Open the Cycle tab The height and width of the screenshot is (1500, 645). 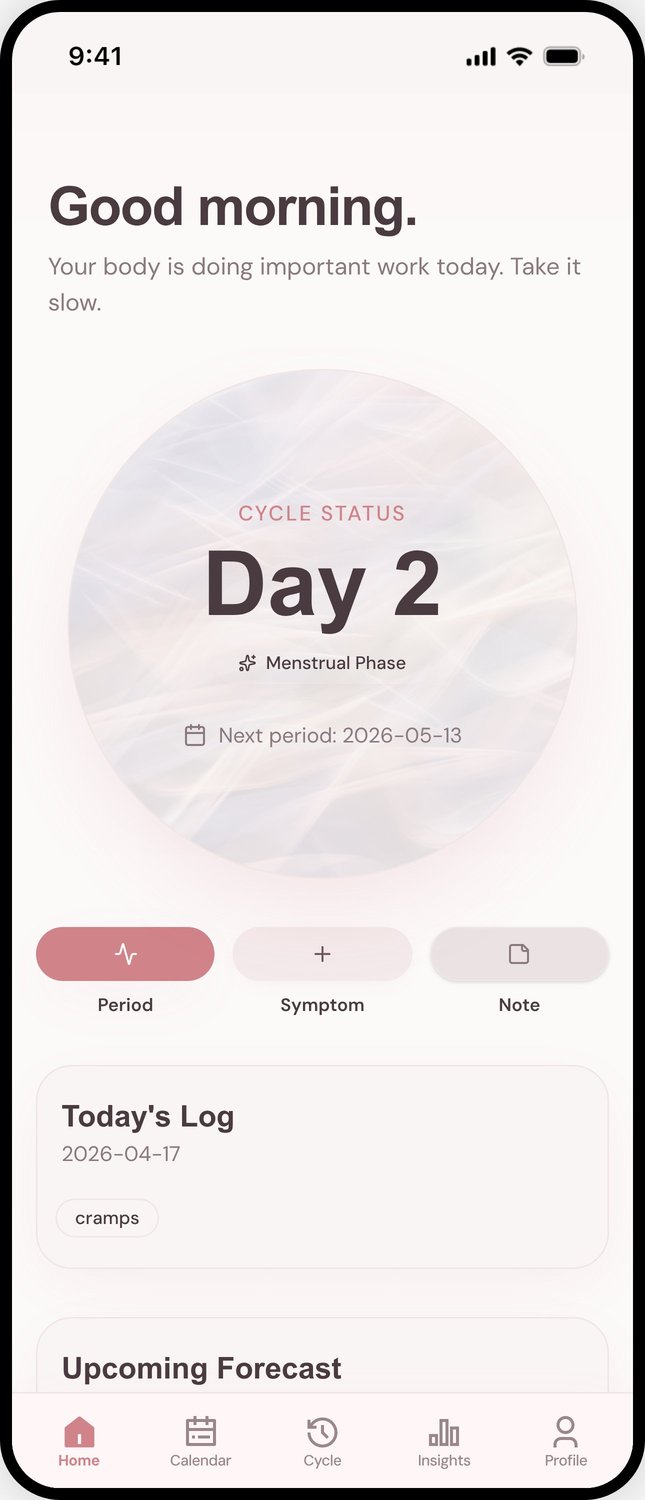322,1441
